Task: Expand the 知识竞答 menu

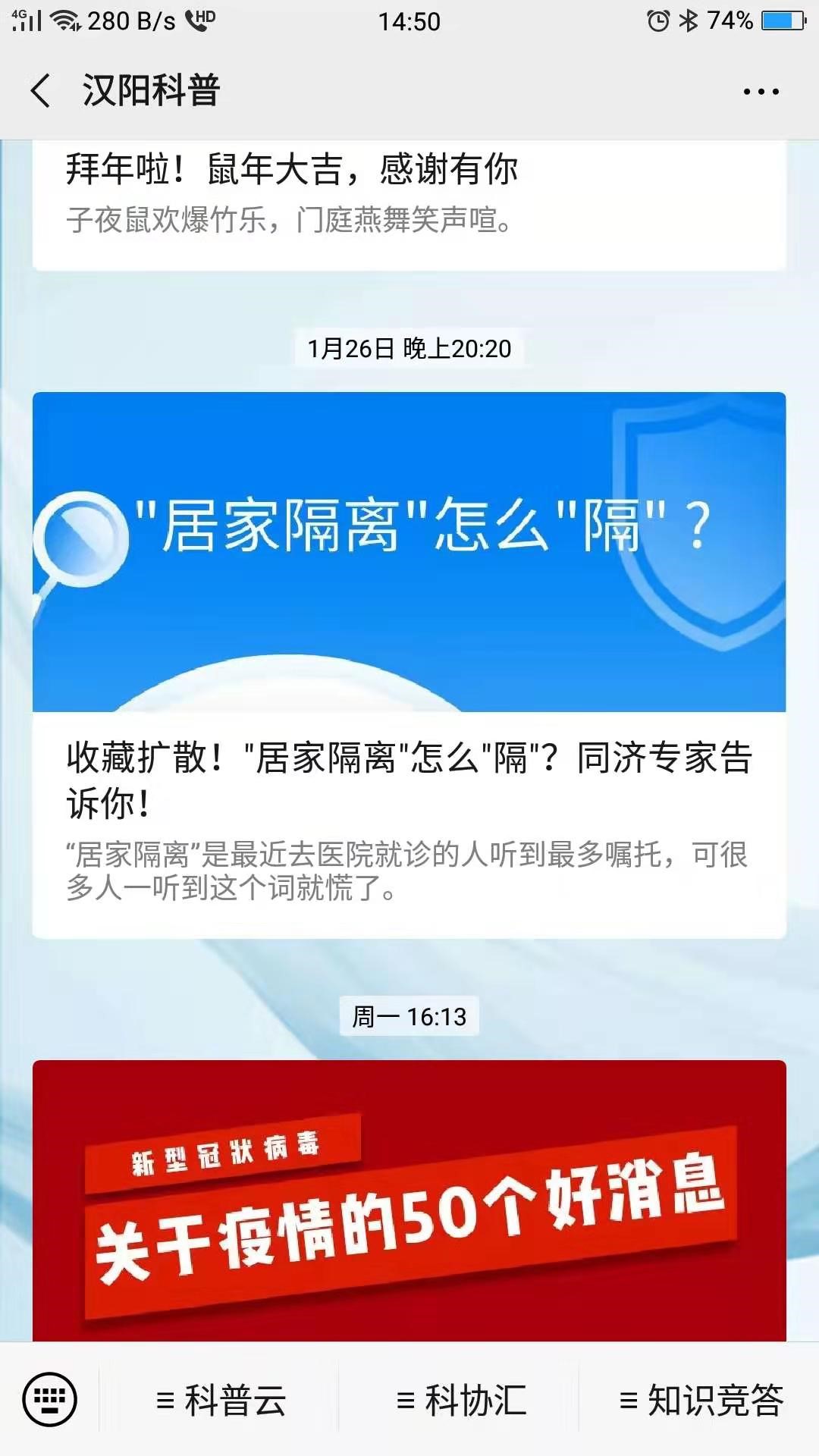Action: tap(701, 1400)
